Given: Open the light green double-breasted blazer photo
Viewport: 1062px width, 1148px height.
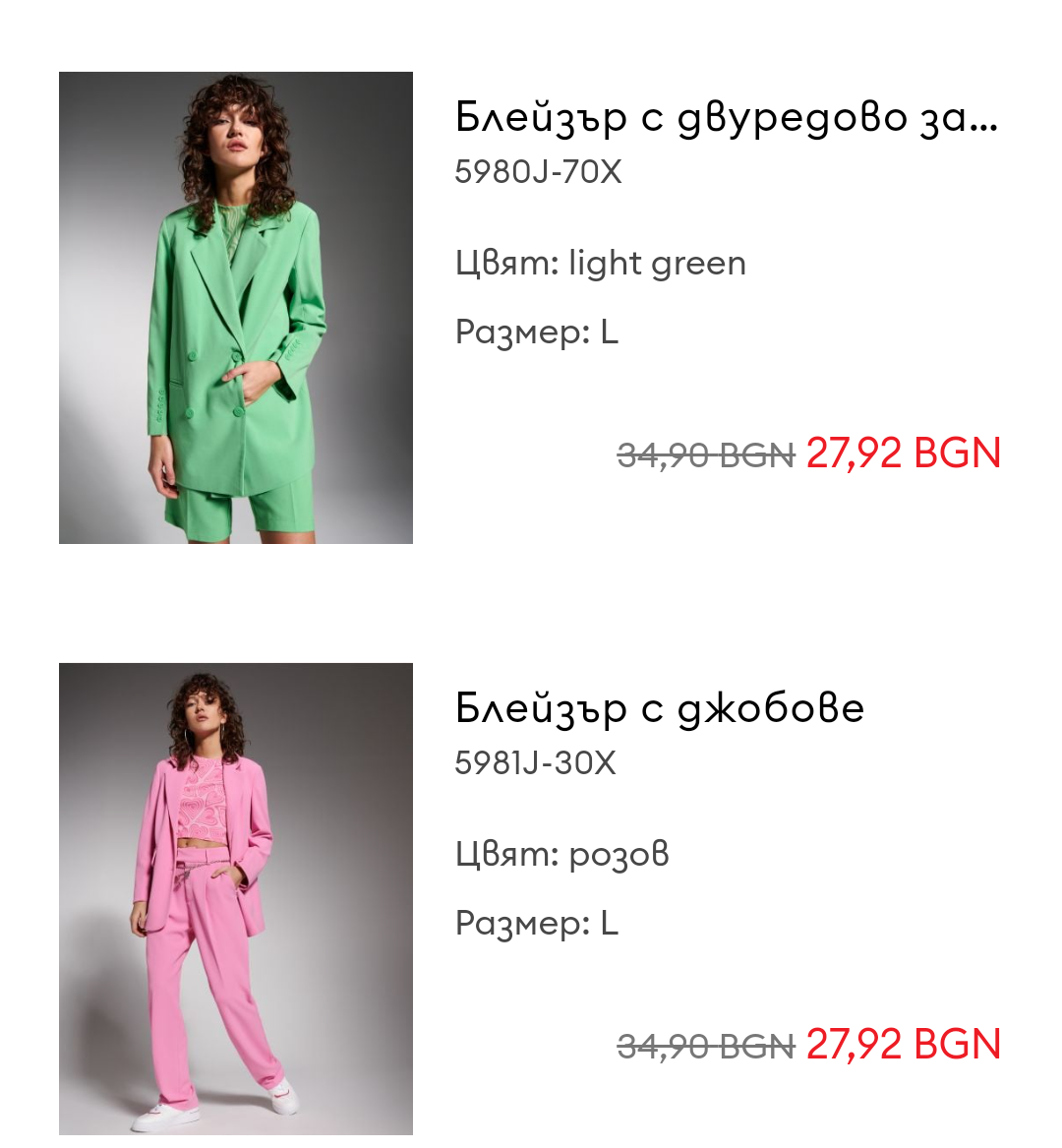Looking at the screenshot, I should (x=236, y=308).
